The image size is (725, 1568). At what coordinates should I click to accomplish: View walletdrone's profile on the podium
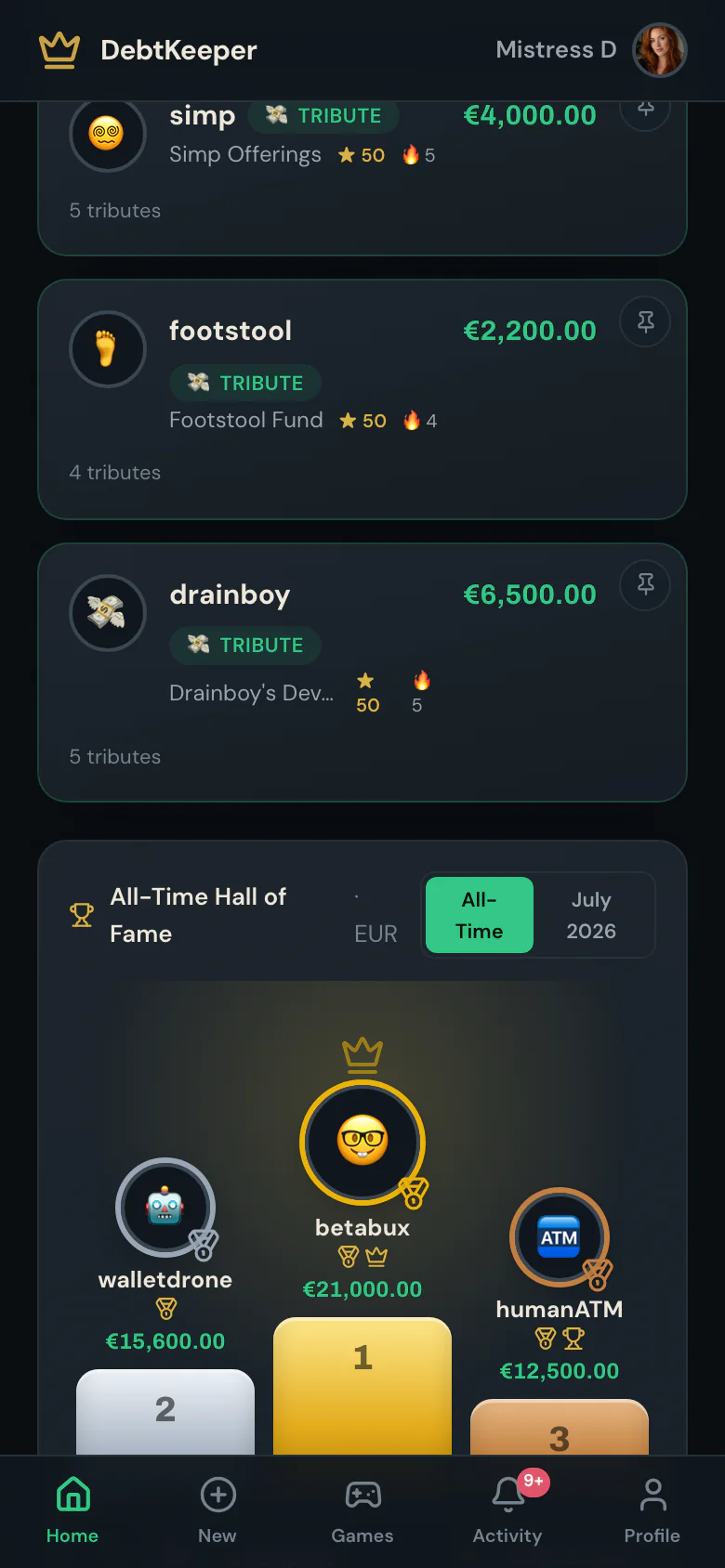(x=165, y=1208)
